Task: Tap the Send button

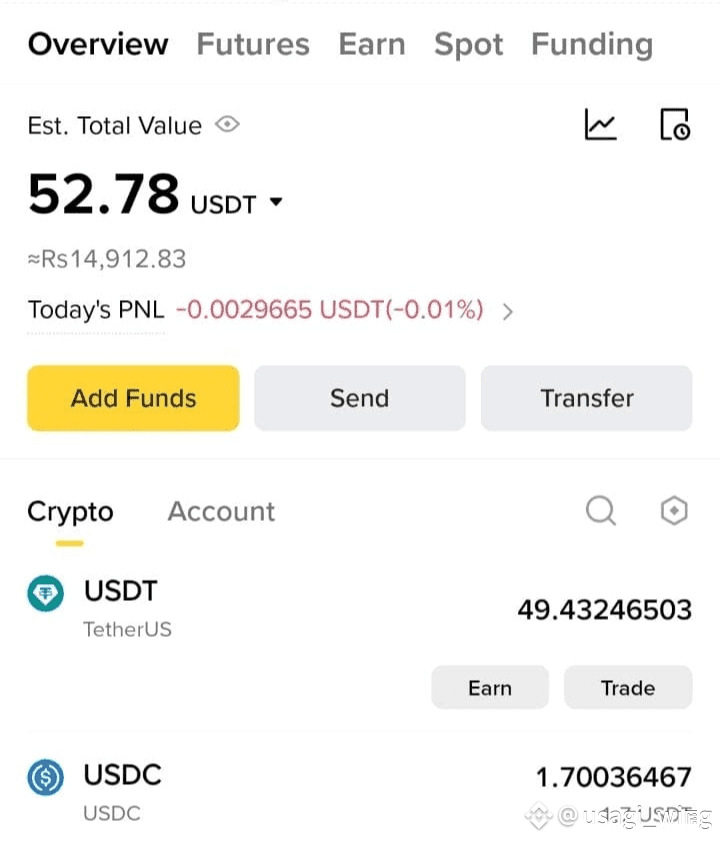Action: click(359, 398)
